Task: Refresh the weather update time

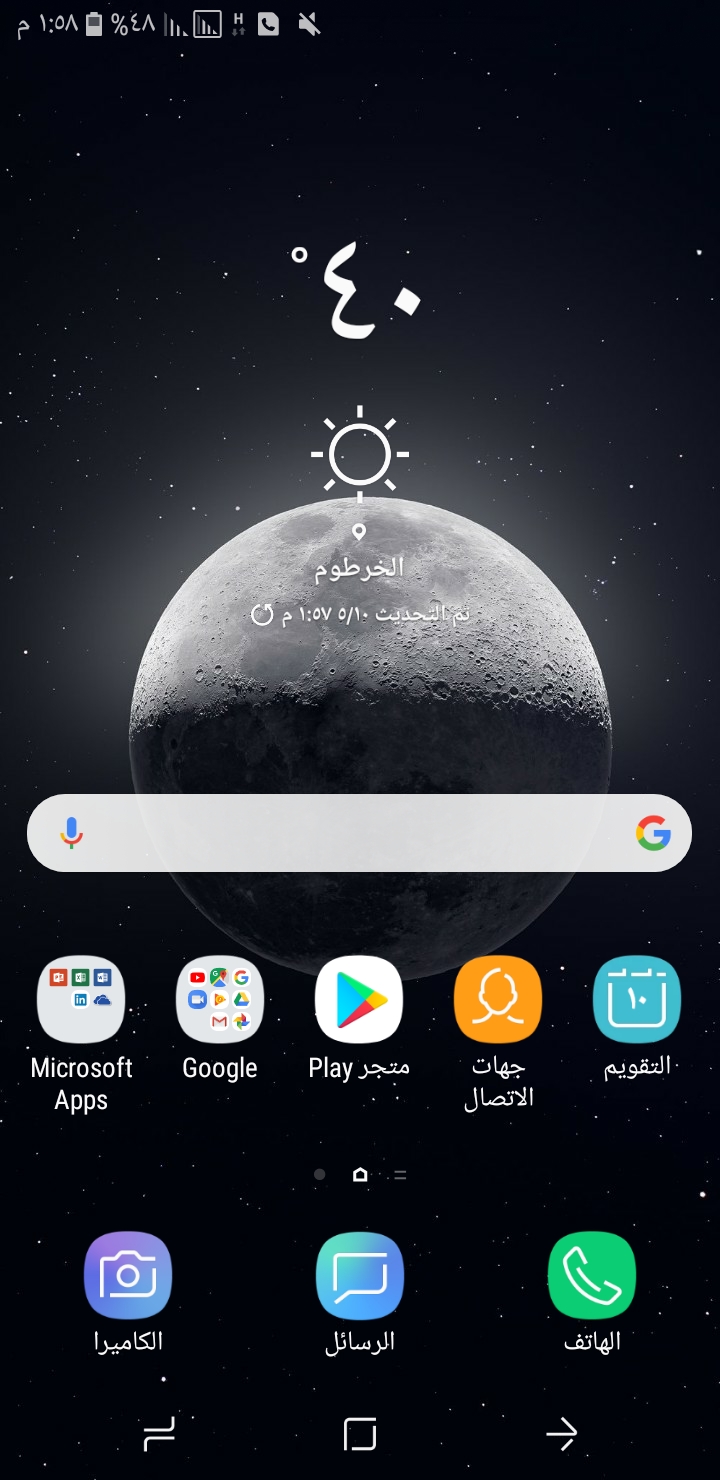Action: point(262,614)
